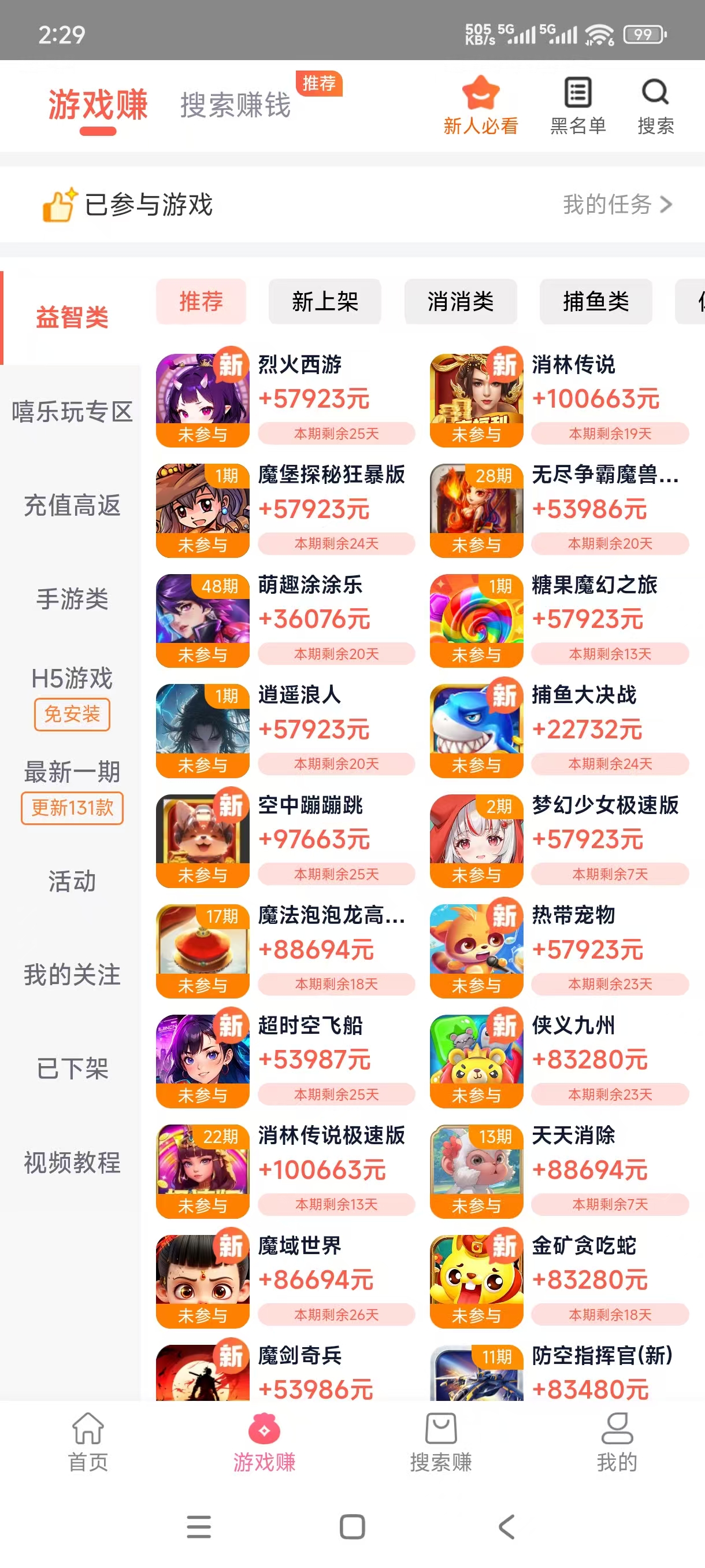Open the 视频教程 section
This screenshot has width=705, height=1568.
(71, 1163)
